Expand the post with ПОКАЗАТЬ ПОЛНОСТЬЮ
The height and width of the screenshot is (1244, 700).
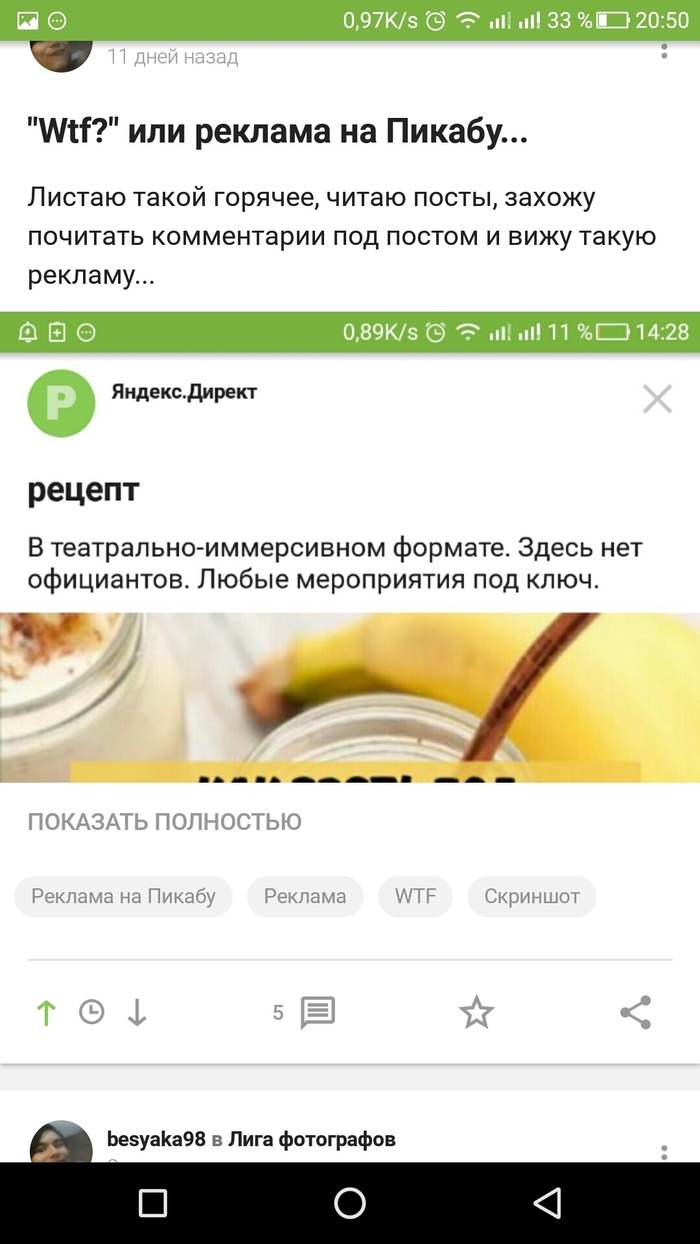pyautogui.click(x=164, y=822)
